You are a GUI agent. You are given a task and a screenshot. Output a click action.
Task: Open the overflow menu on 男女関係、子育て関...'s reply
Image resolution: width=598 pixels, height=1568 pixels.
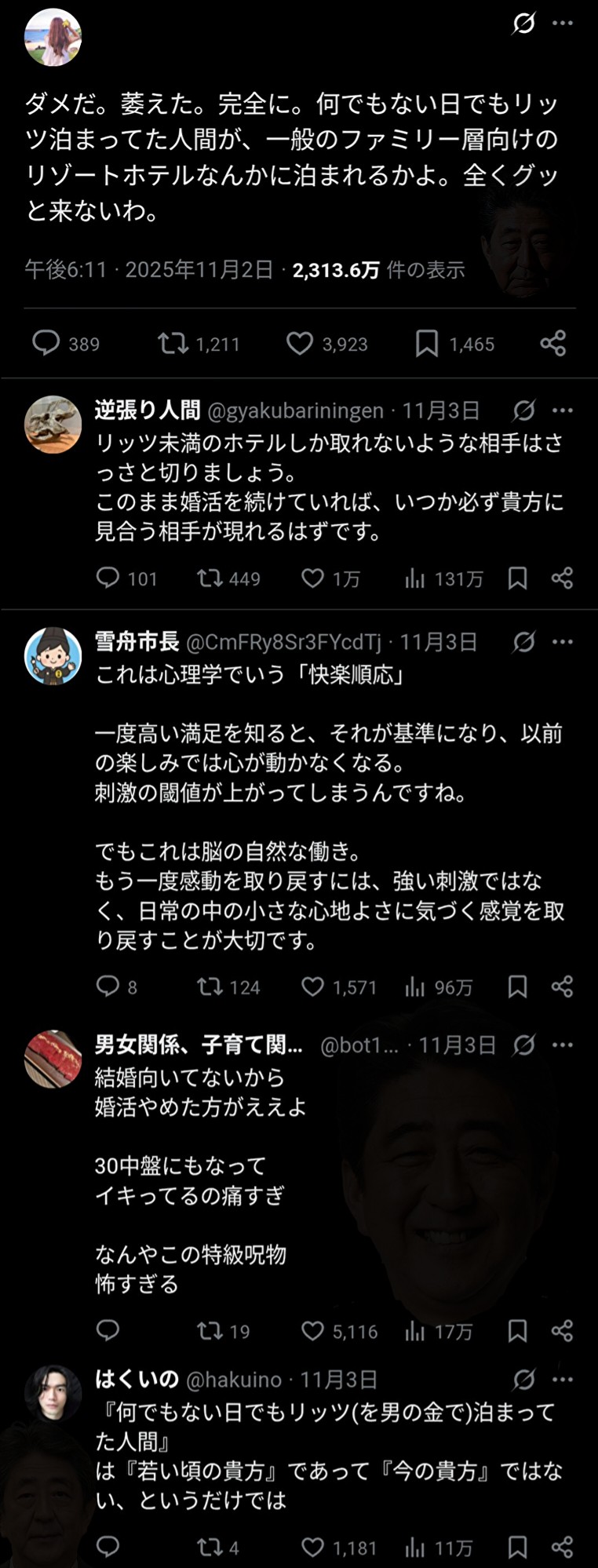563,1045
